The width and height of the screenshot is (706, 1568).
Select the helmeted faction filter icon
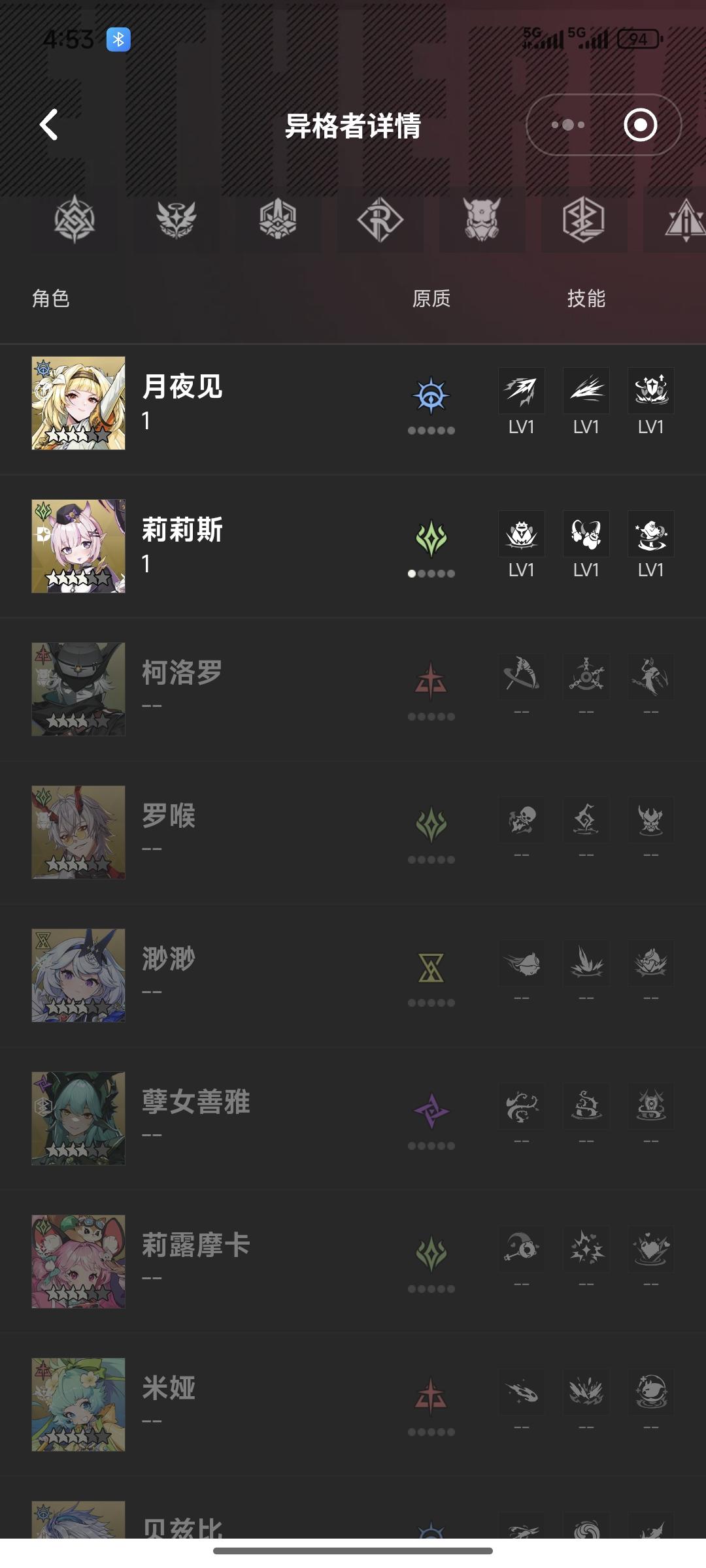pos(278,222)
